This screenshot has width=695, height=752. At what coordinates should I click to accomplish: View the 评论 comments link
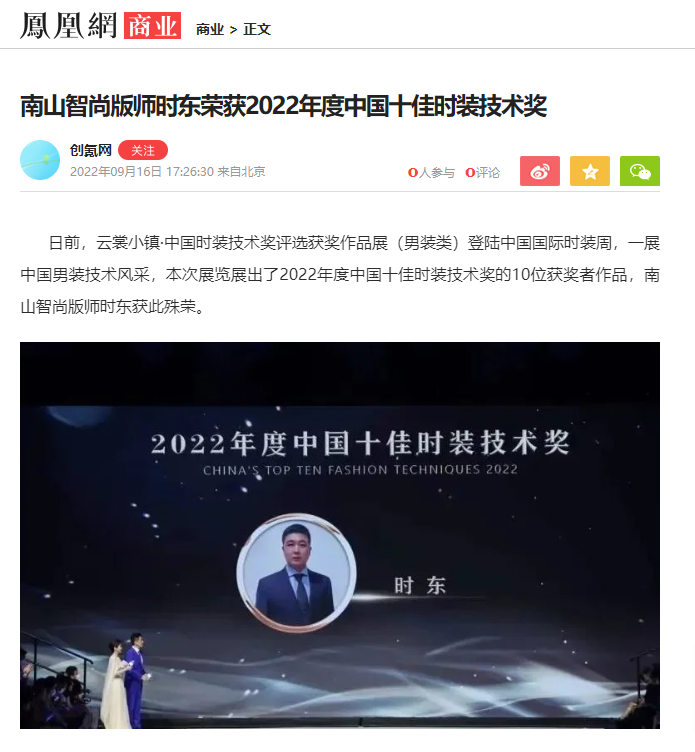(483, 172)
